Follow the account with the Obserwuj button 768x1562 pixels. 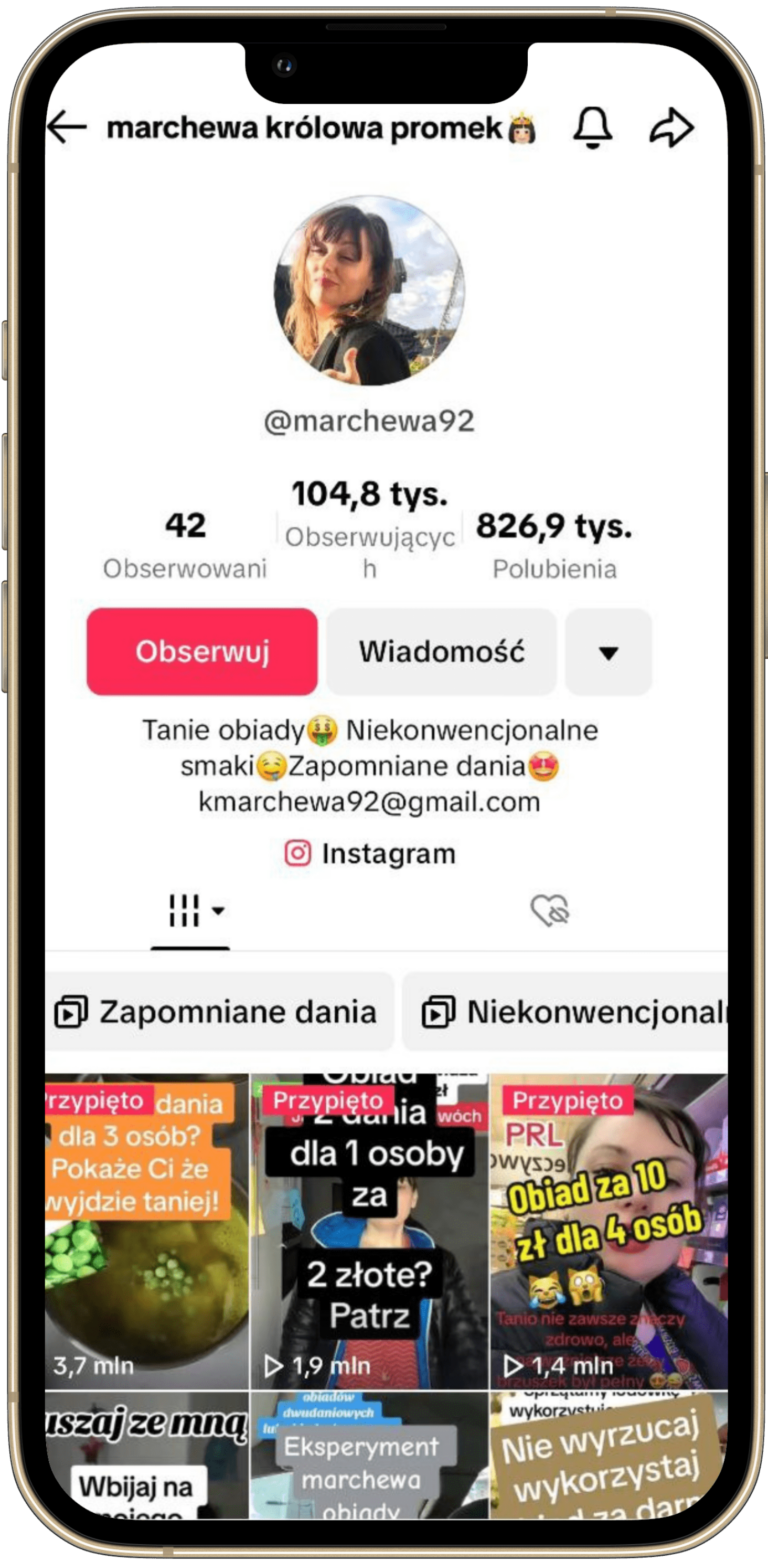point(202,652)
